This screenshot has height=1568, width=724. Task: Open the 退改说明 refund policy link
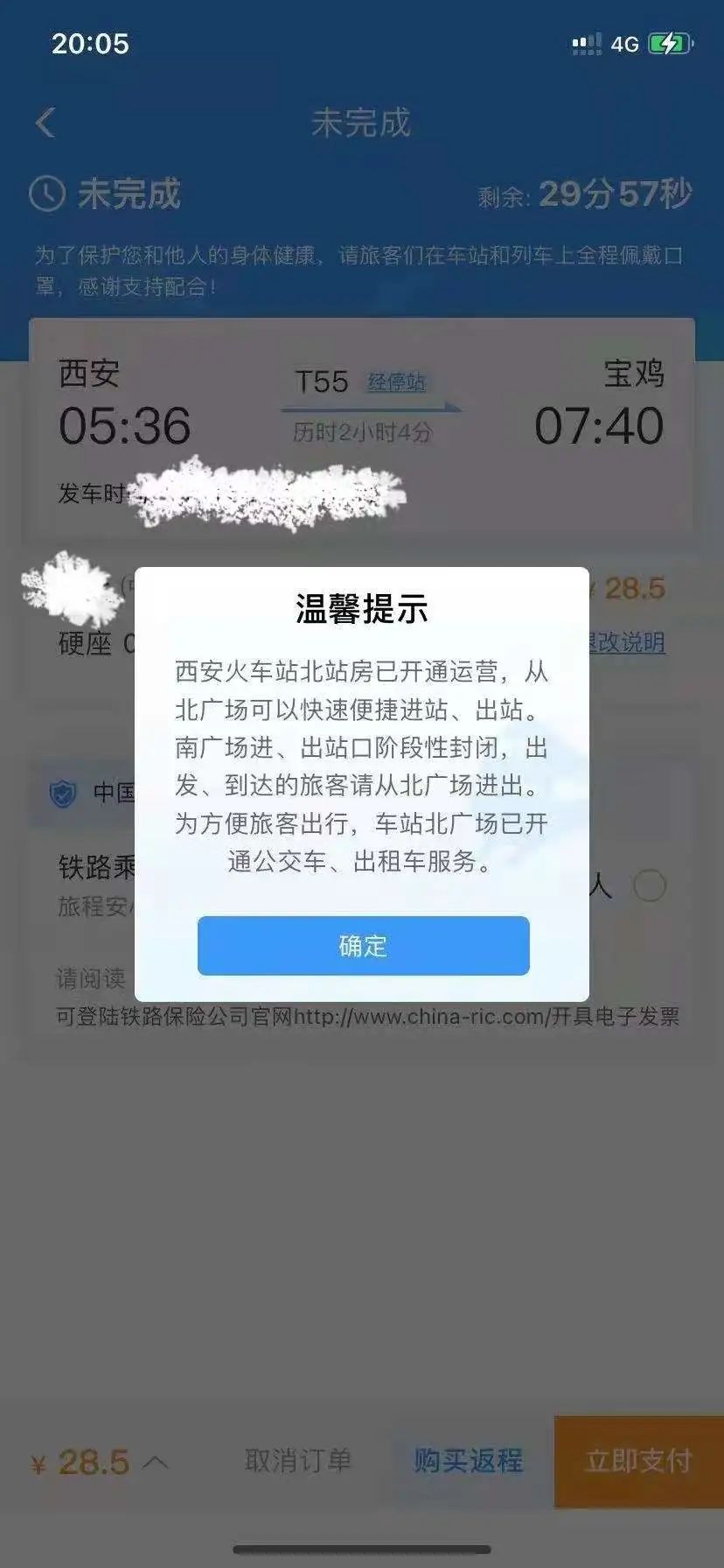[626, 642]
